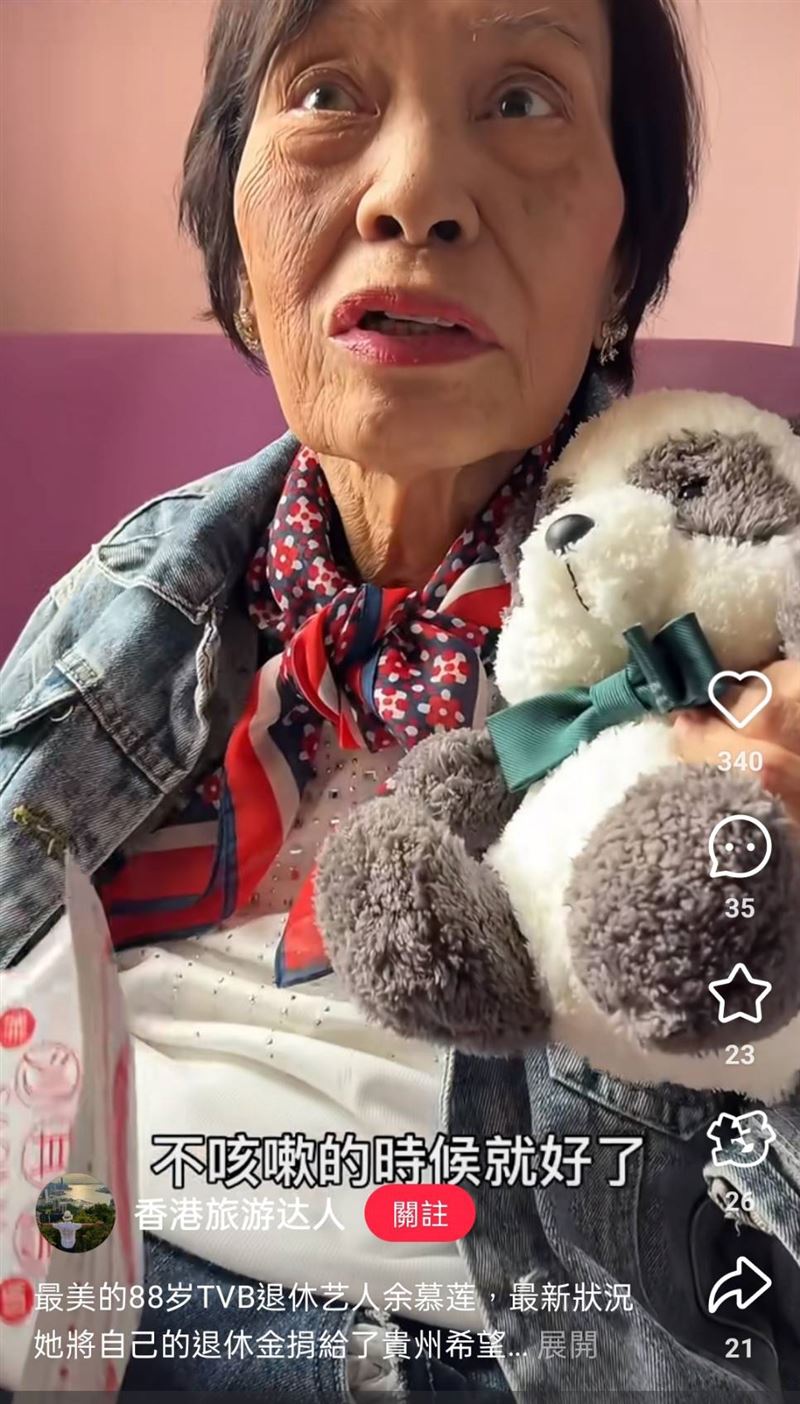
Task: Share this video via the arrow icon
Action: tap(739, 1286)
